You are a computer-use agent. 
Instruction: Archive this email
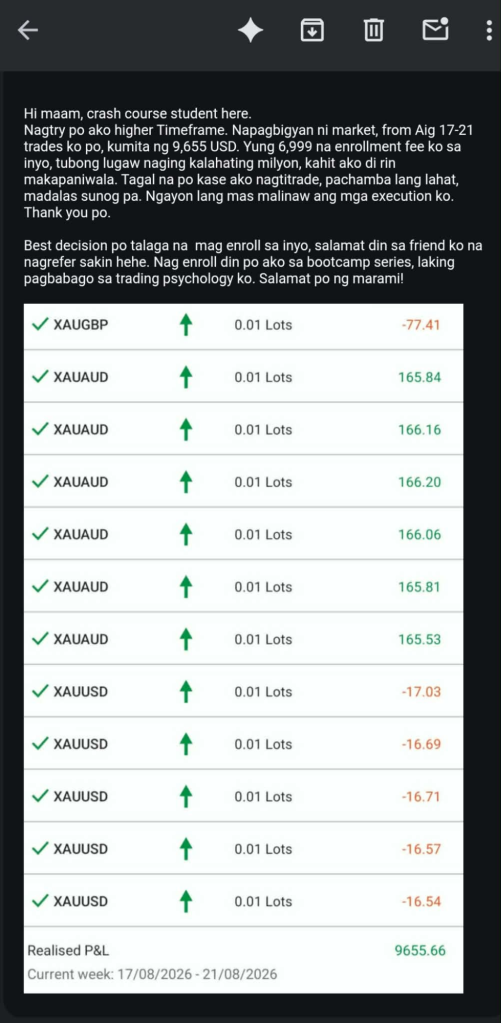[x=312, y=30]
